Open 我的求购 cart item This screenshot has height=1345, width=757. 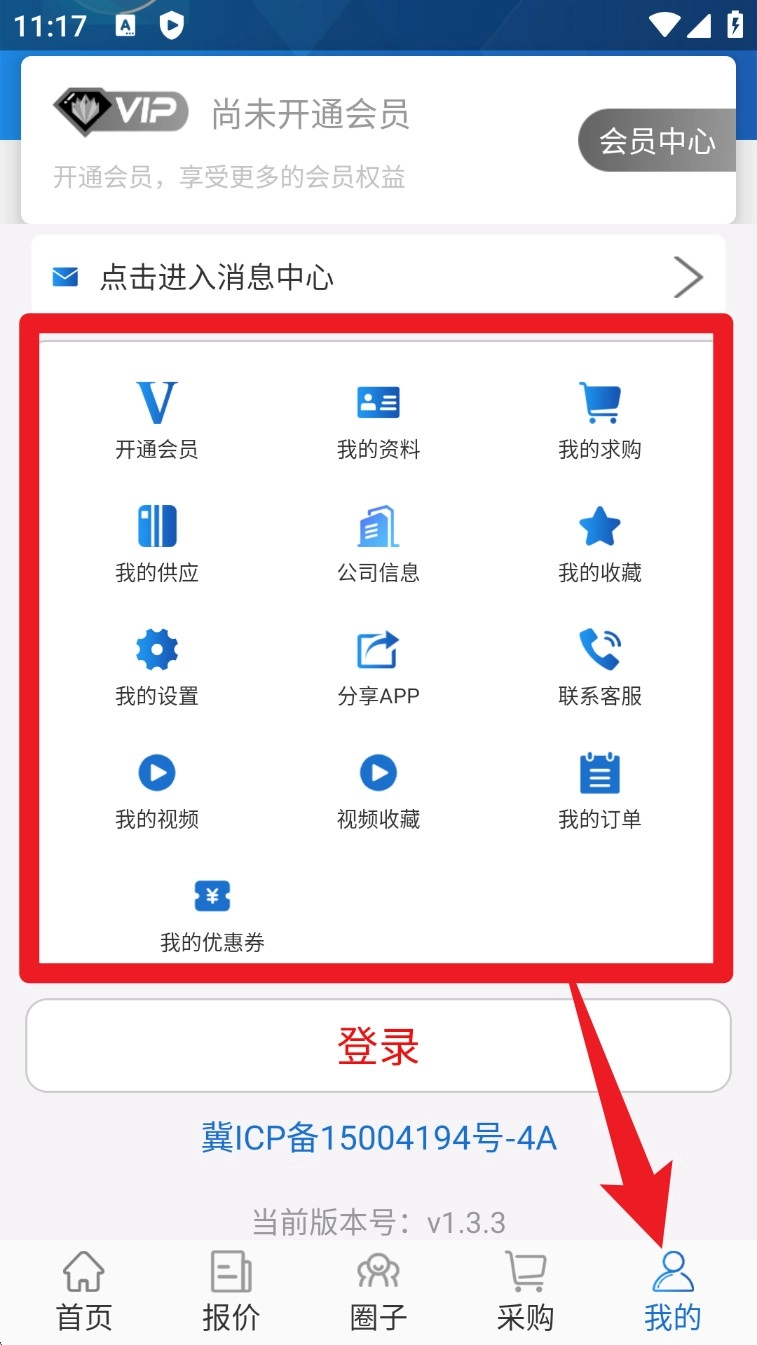pyautogui.click(x=599, y=419)
